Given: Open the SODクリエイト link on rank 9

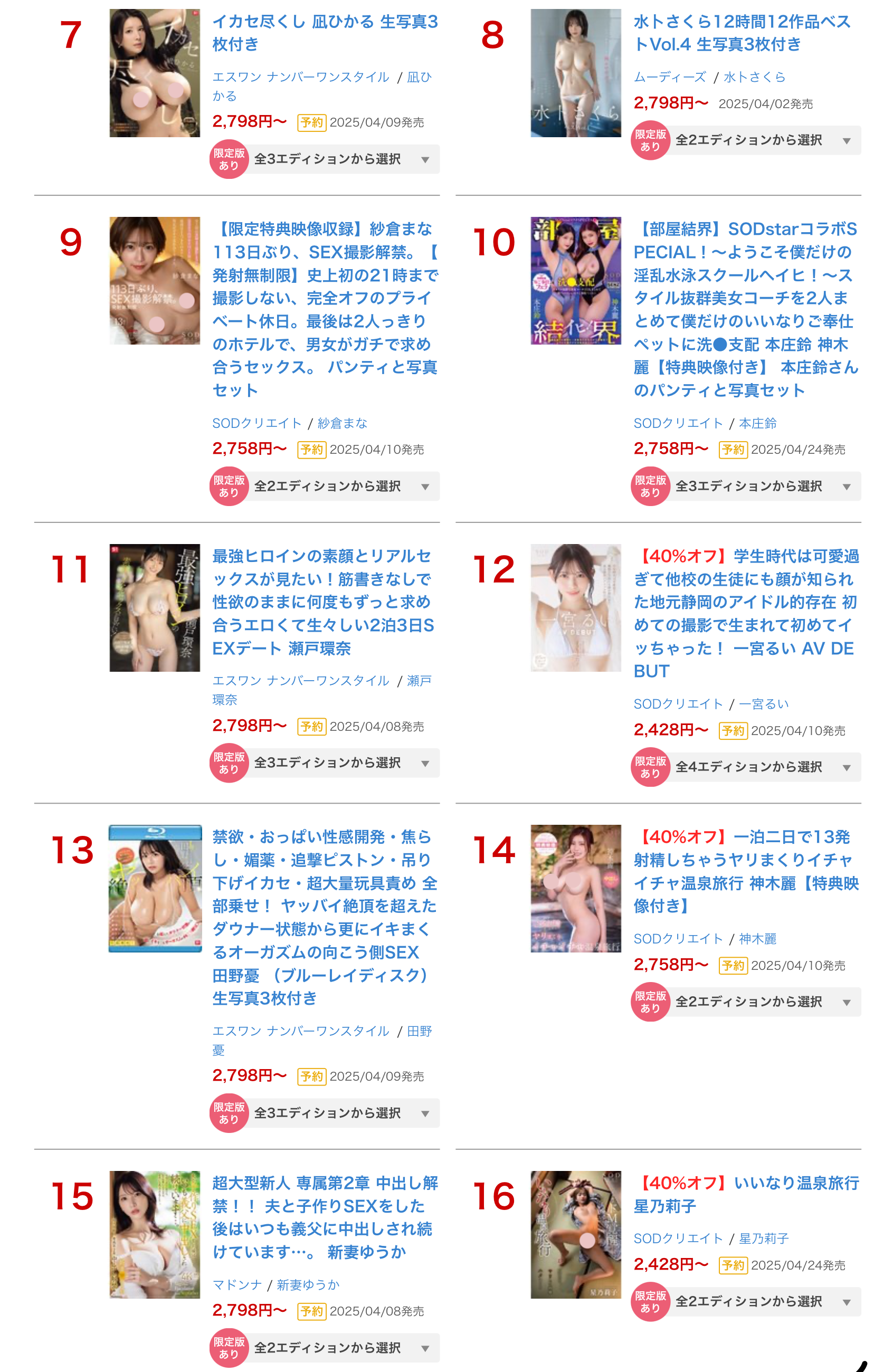Looking at the screenshot, I should pos(256,423).
